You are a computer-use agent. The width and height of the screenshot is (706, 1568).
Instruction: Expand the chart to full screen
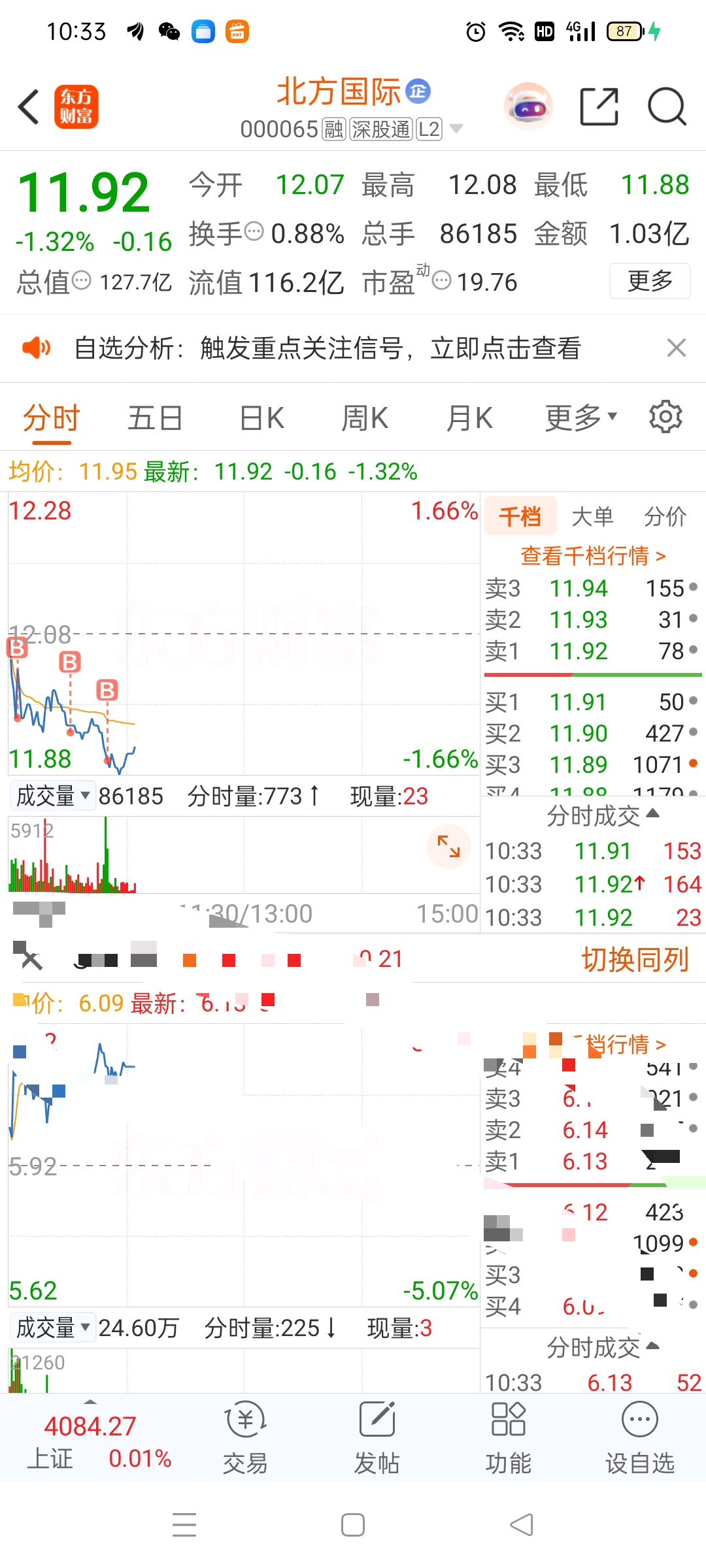(x=448, y=847)
